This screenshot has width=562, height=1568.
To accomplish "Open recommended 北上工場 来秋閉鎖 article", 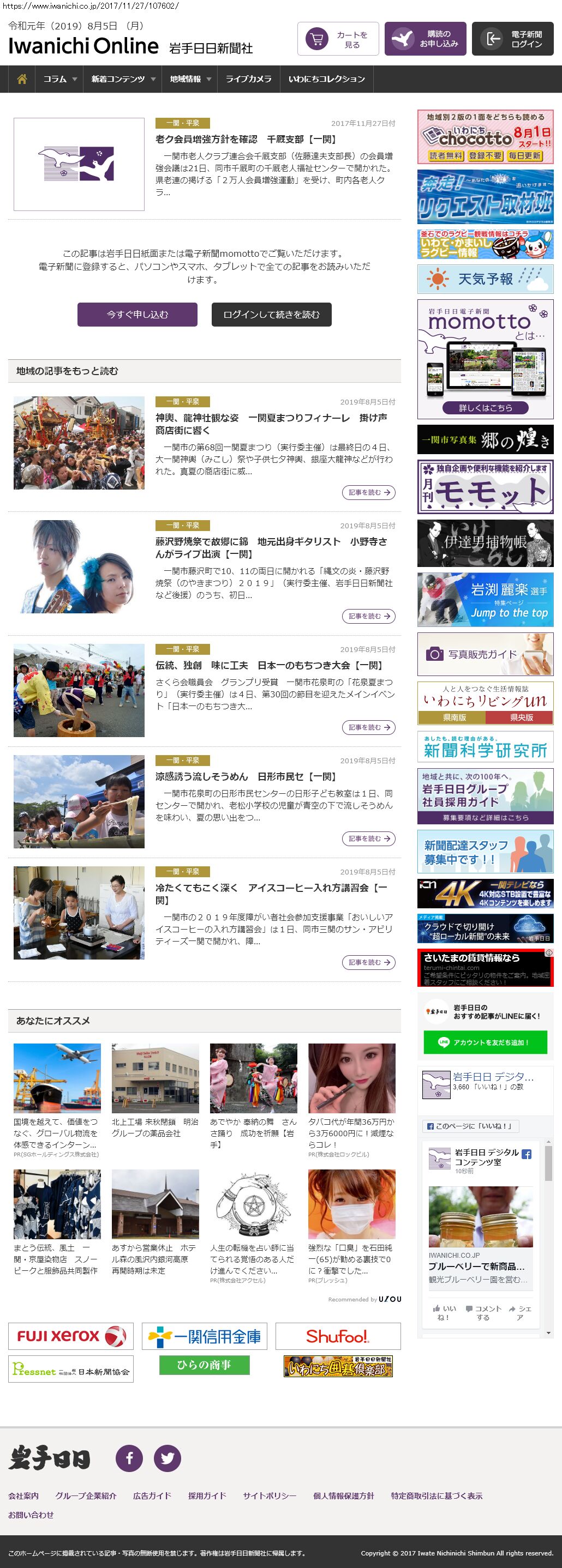I will [154, 1127].
